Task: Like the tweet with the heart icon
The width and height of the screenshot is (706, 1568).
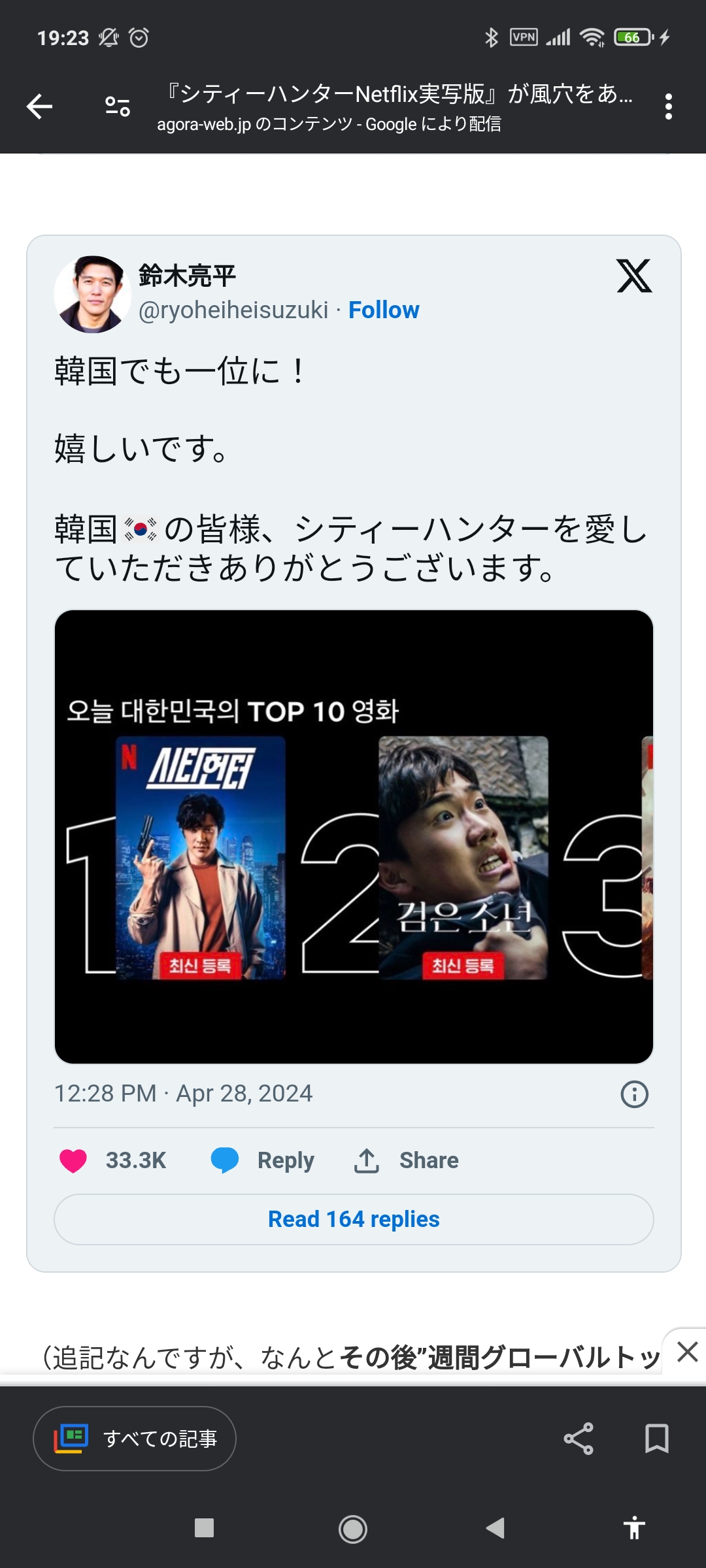Action: [x=73, y=1160]
